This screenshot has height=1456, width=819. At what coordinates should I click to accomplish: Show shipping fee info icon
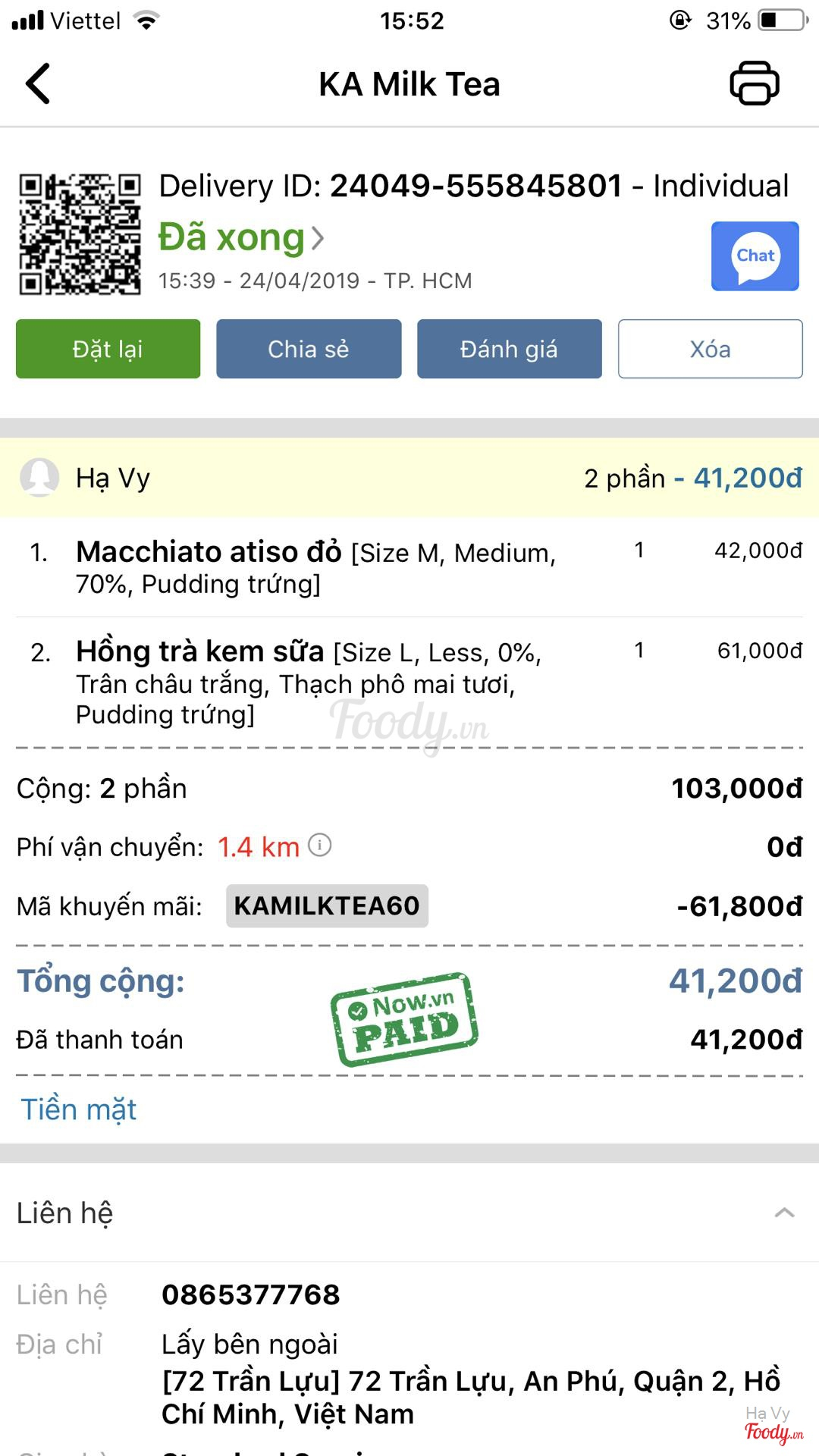(x=320, y=845)
